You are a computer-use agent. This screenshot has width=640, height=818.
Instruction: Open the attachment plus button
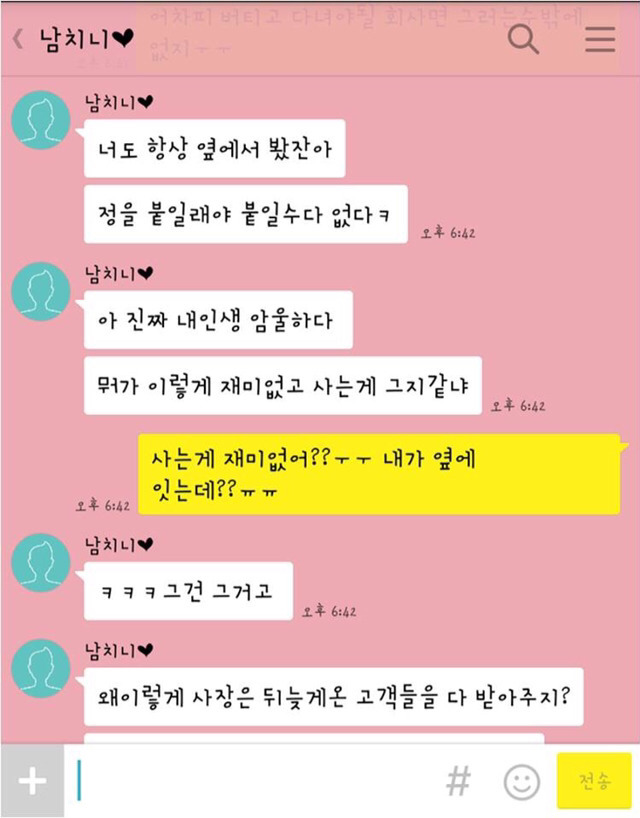click(x=33, y=781)
